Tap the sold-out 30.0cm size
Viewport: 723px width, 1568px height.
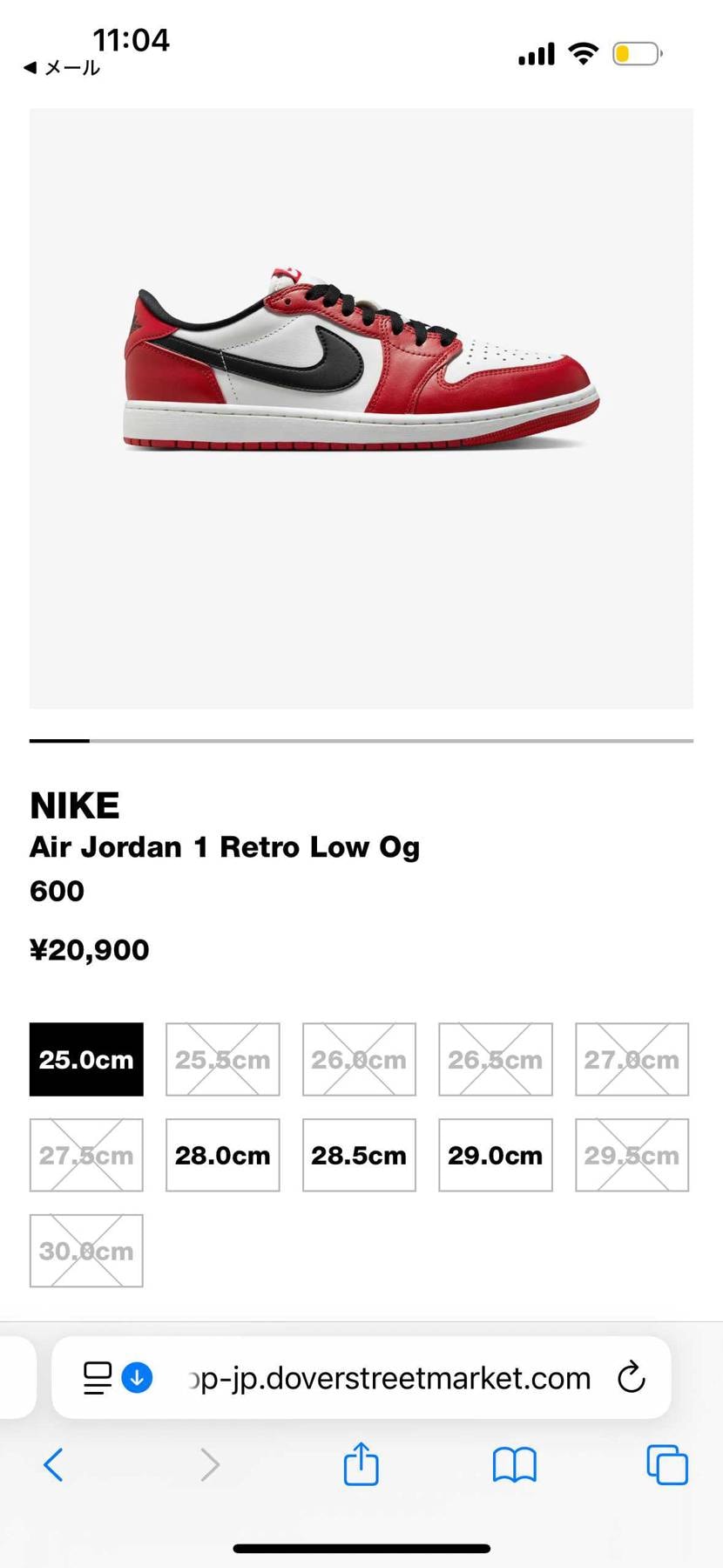point(86,1251)
